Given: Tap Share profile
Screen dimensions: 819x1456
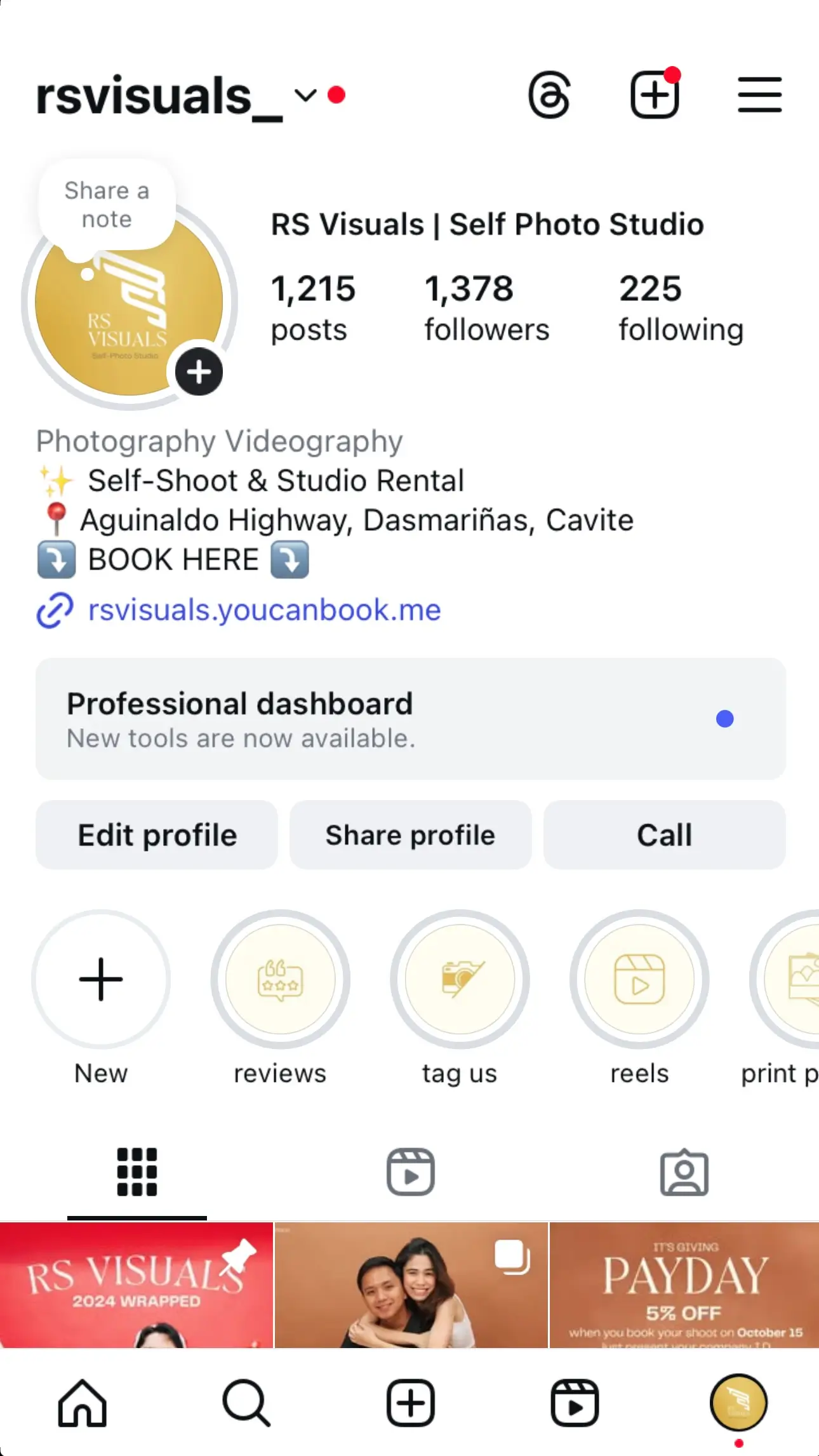Looking at the screenshot, I should pos(410,835).
